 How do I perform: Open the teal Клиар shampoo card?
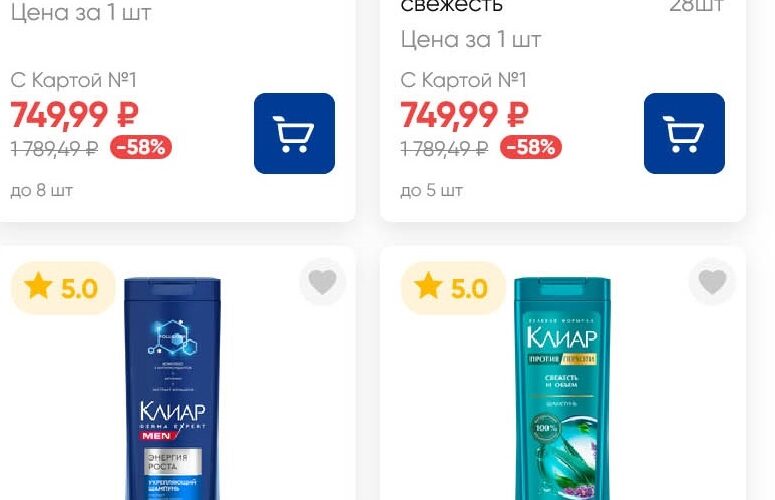(562, 390)
